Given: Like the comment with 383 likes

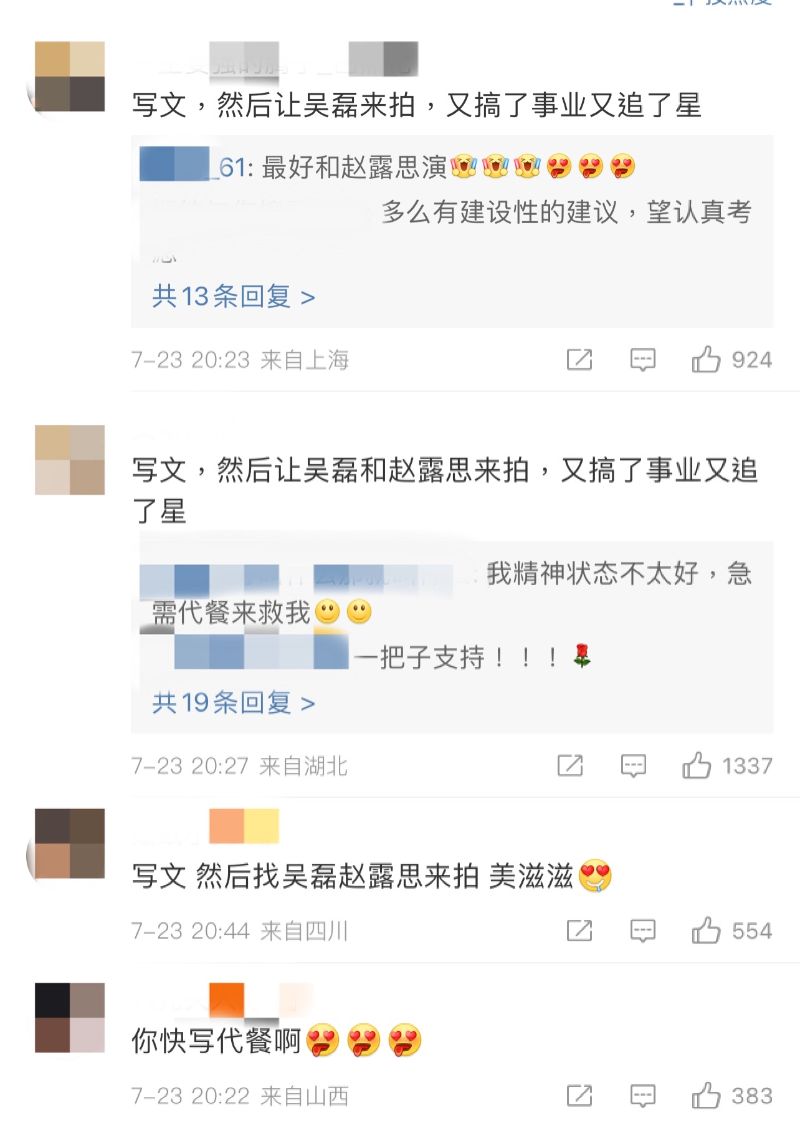Looking at the screenshot, I should point(706,1096).
